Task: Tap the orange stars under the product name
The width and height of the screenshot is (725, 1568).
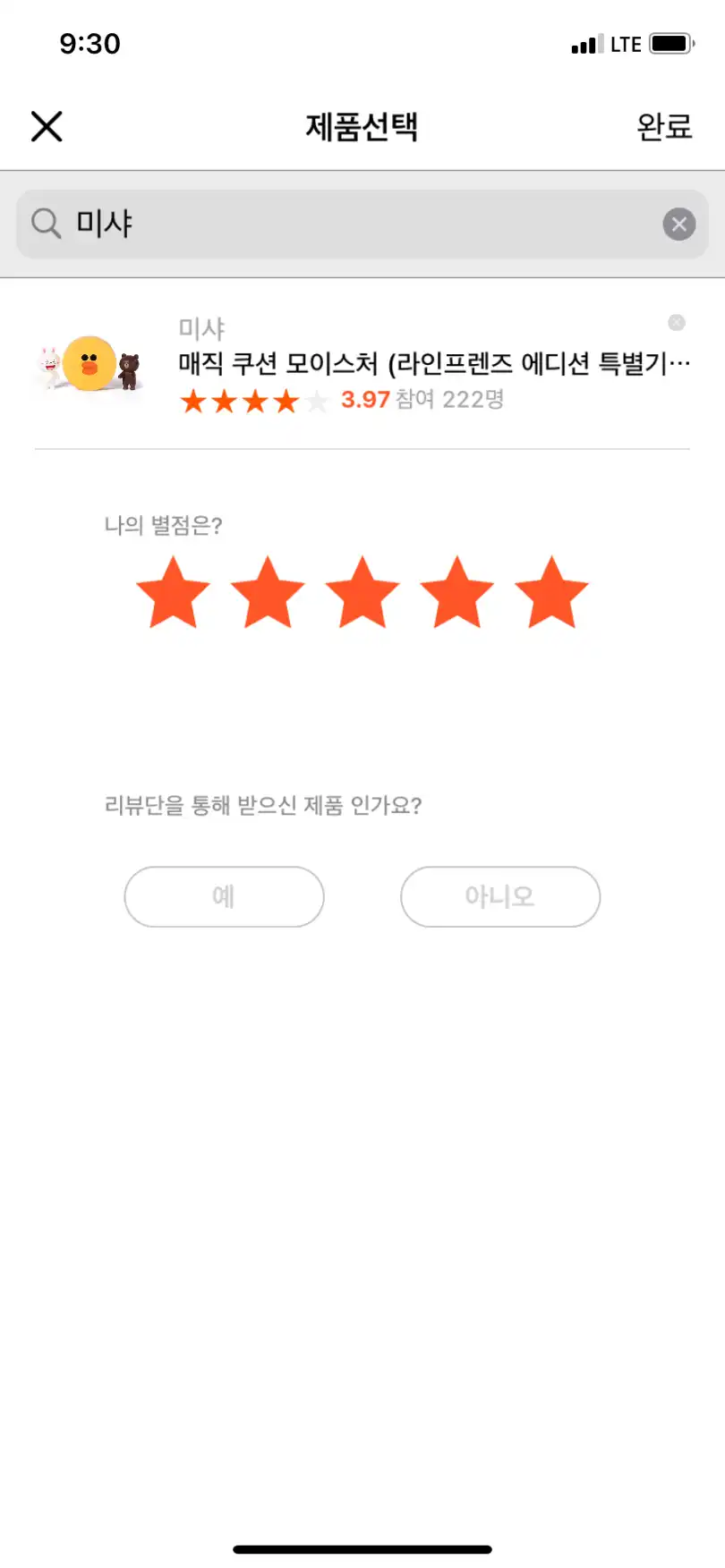Action: [252, 401]
